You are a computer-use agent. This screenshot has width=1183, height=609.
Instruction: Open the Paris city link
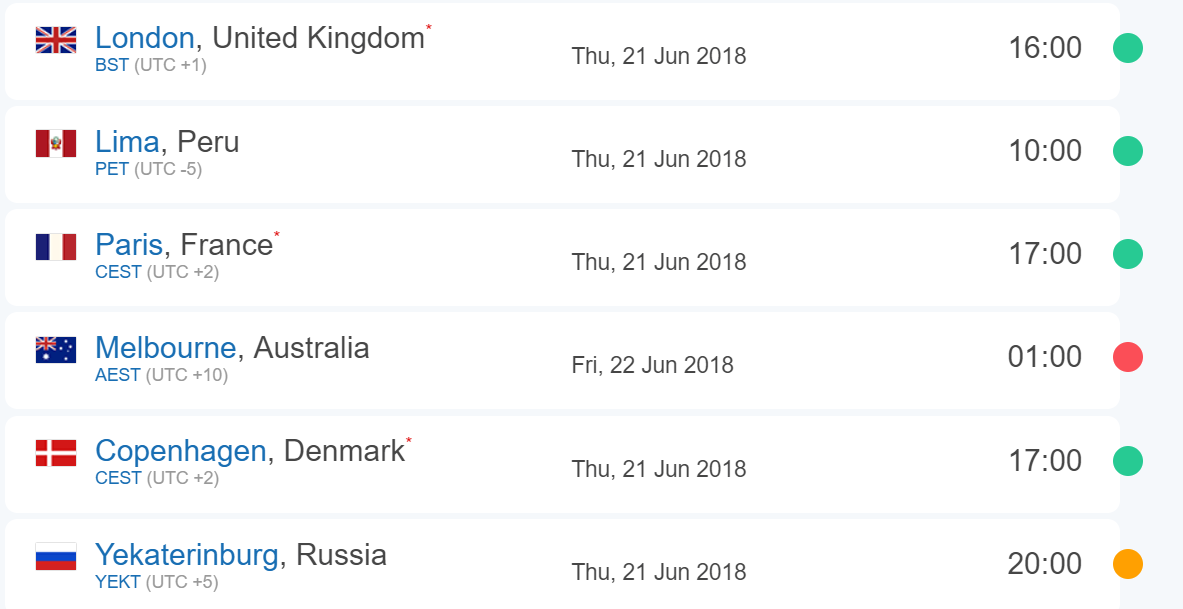pos(129,245)
